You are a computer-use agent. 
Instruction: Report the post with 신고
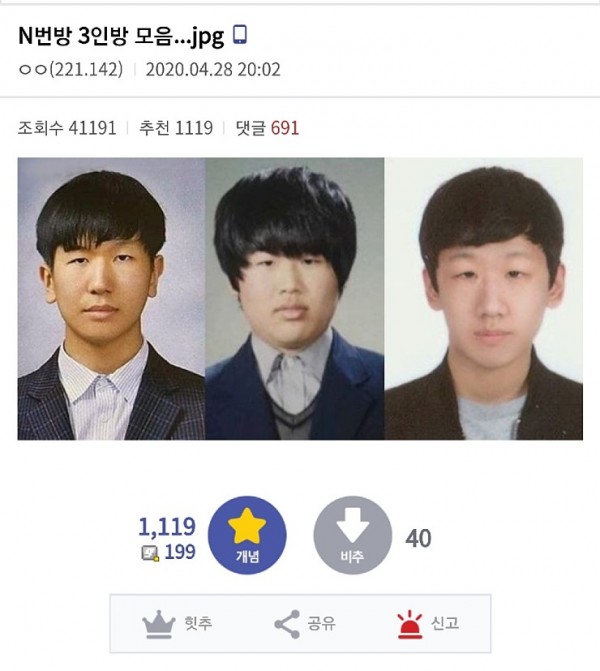(429, 624)
